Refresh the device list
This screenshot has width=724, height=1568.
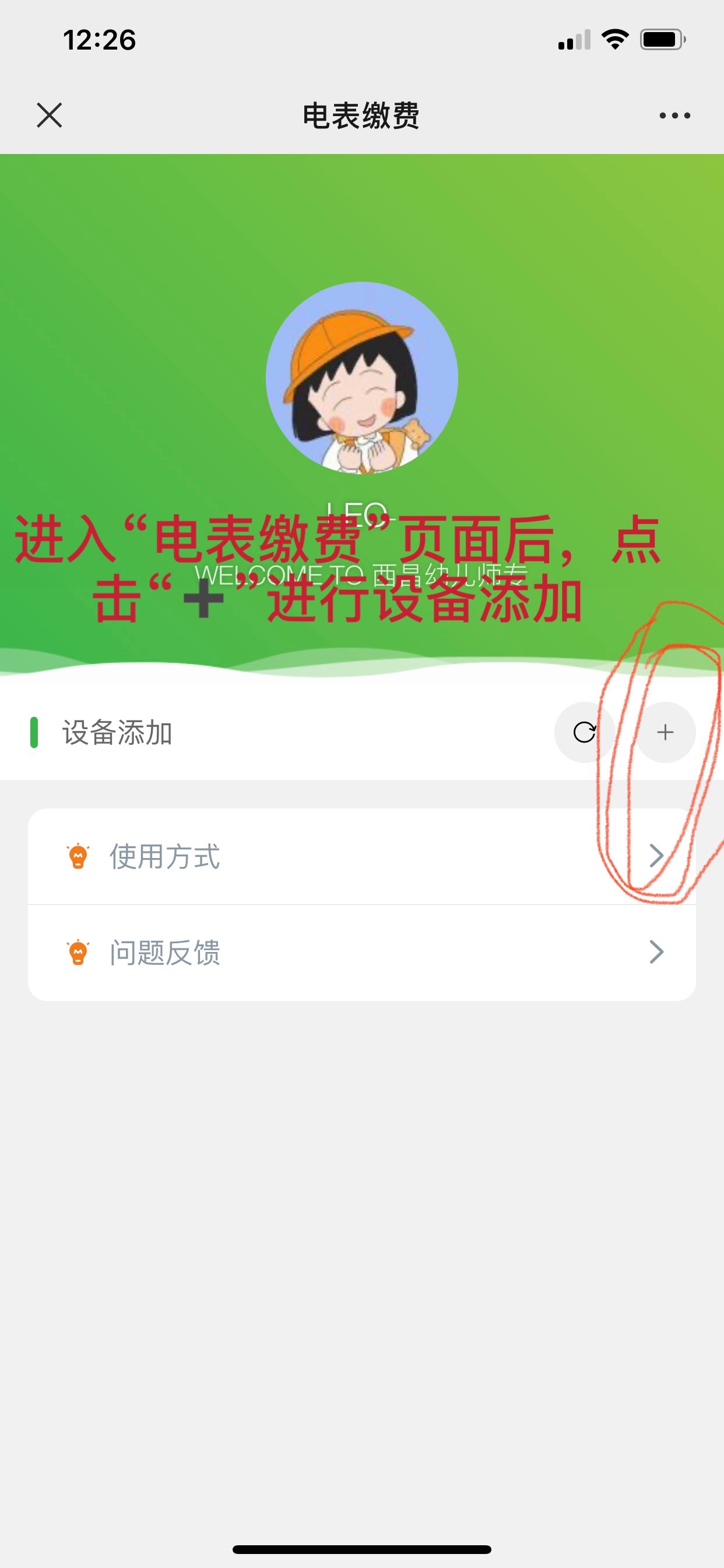pos(584,732)
